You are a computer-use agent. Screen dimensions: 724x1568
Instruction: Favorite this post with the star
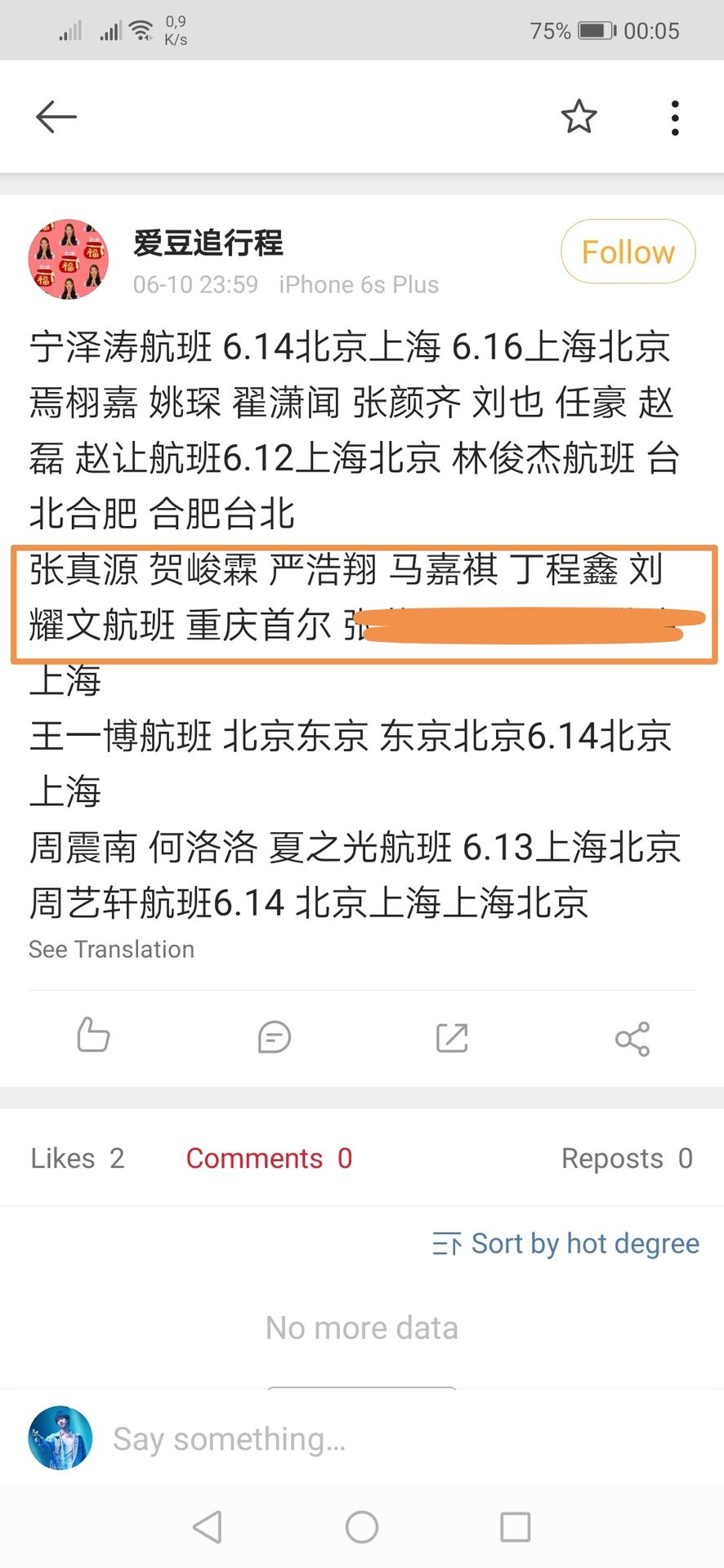579,117
